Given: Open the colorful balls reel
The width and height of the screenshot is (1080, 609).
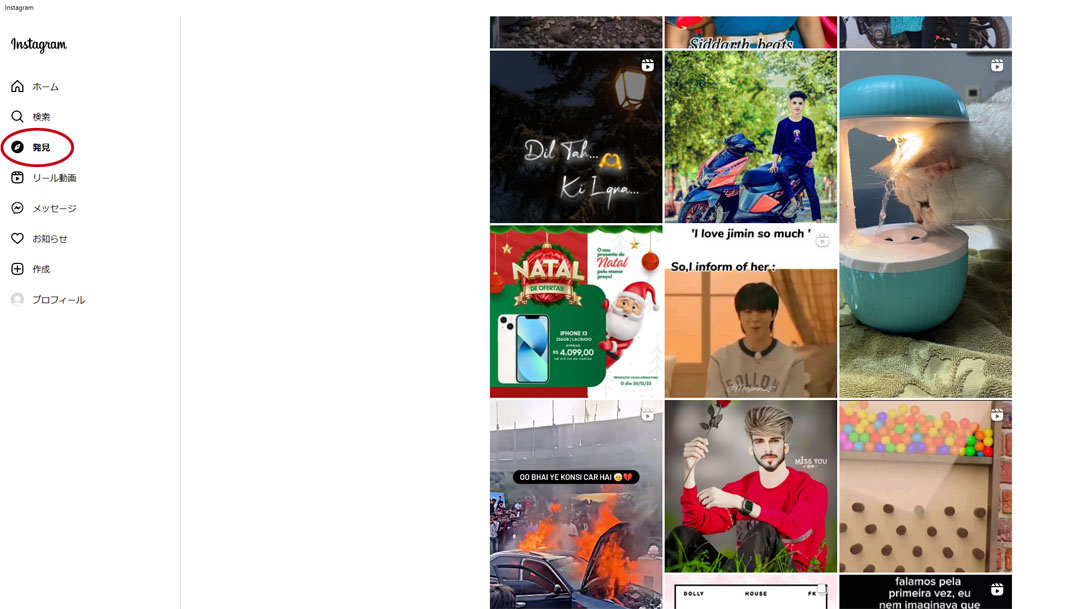Looking at the screenshot, I should [x=925, y=487].
